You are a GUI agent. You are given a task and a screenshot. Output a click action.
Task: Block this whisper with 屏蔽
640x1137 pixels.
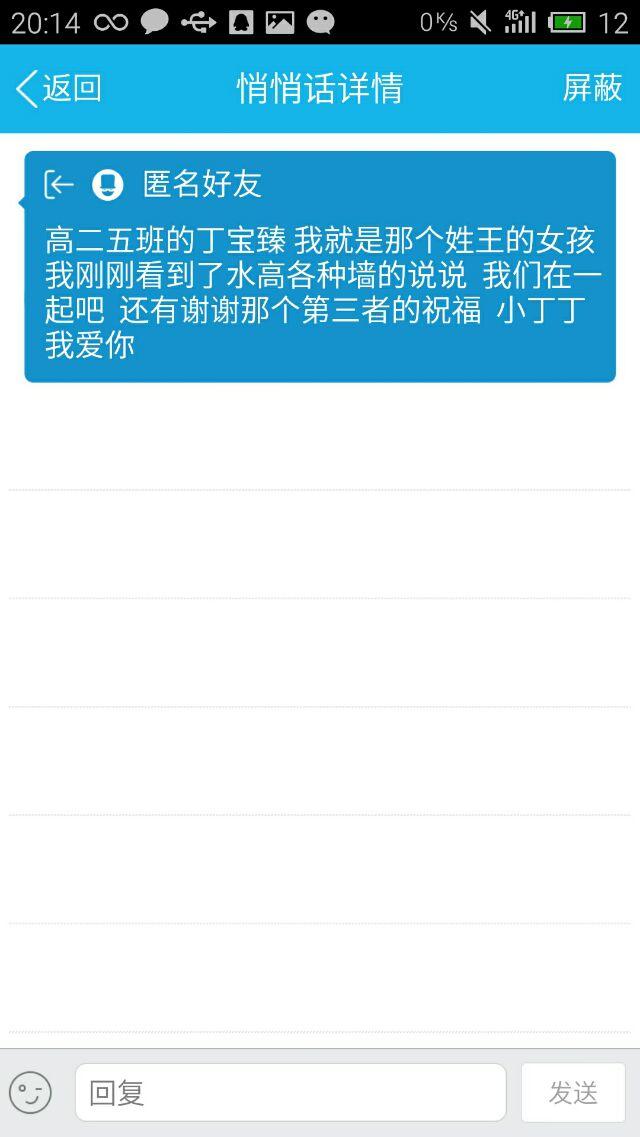pyautogui.click(x=592, y=89)
